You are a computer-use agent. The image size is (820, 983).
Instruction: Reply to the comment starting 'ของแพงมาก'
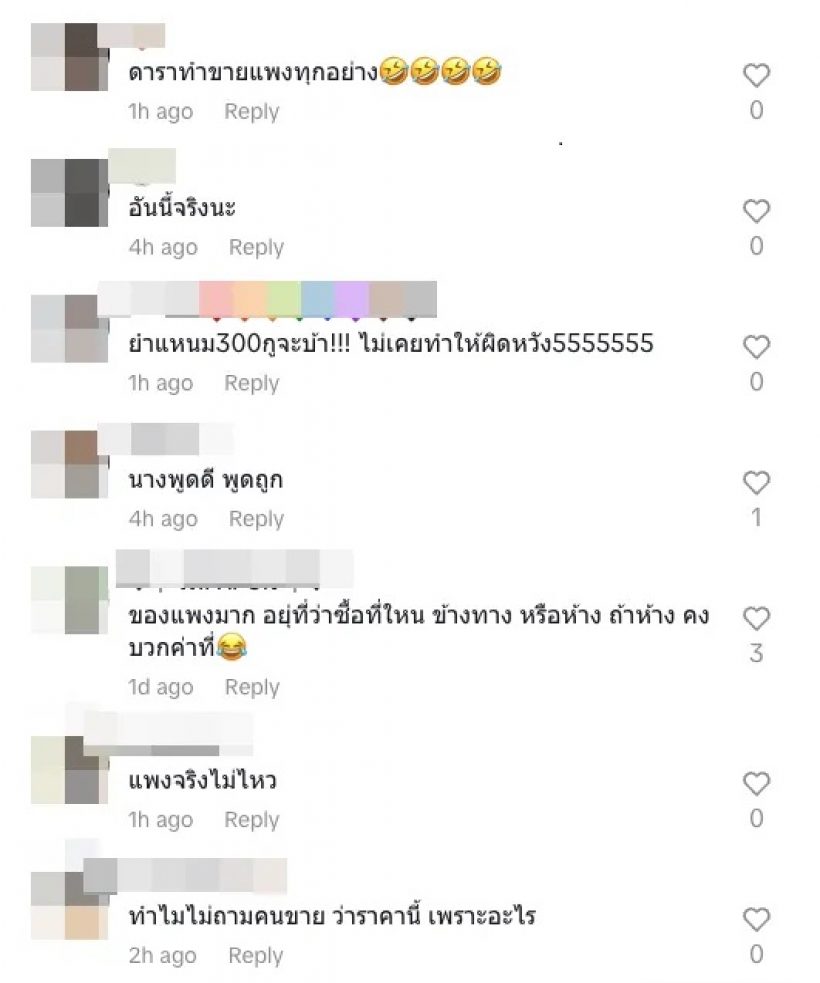tap(251, 687)
